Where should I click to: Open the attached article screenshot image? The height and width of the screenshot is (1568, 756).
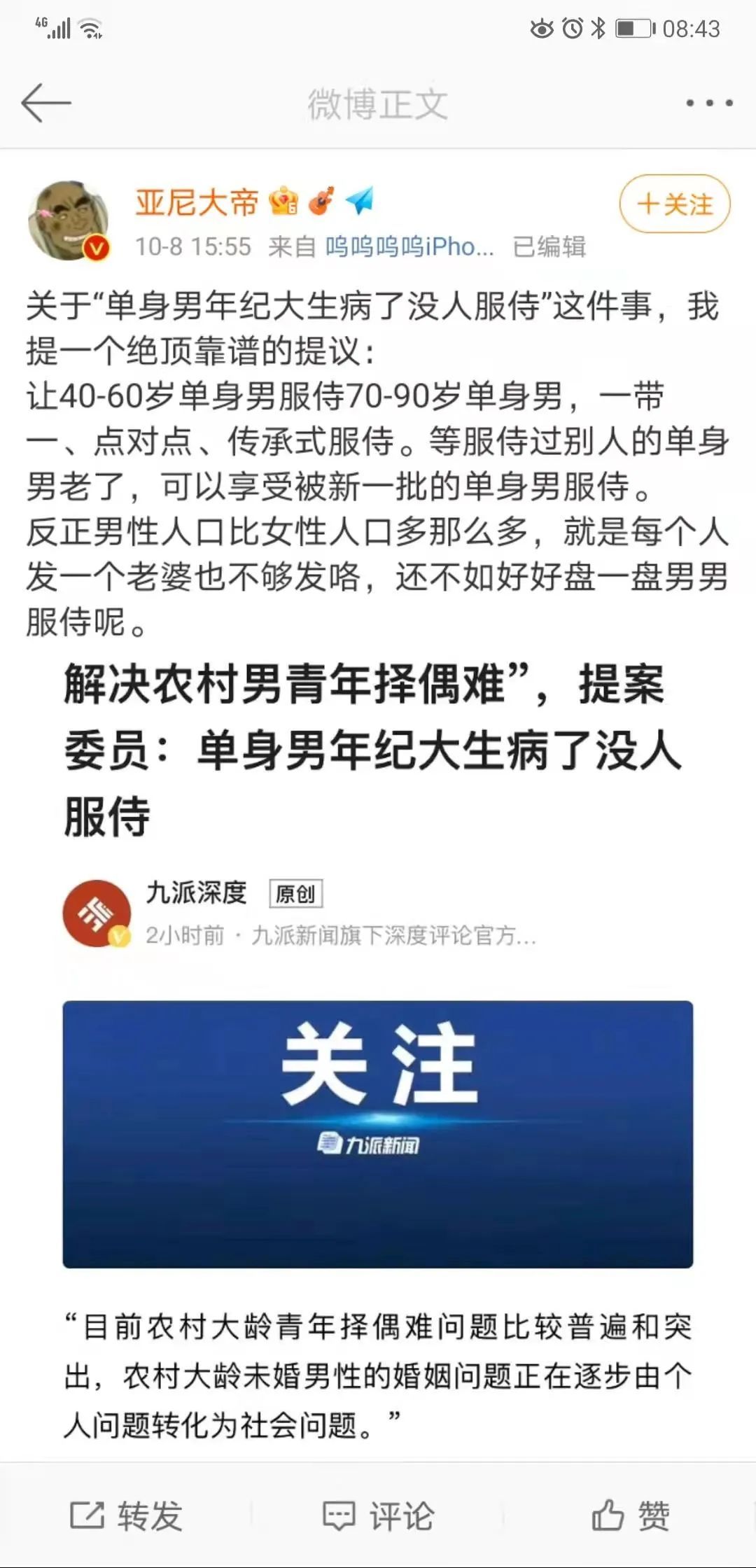pos(378,1050)
